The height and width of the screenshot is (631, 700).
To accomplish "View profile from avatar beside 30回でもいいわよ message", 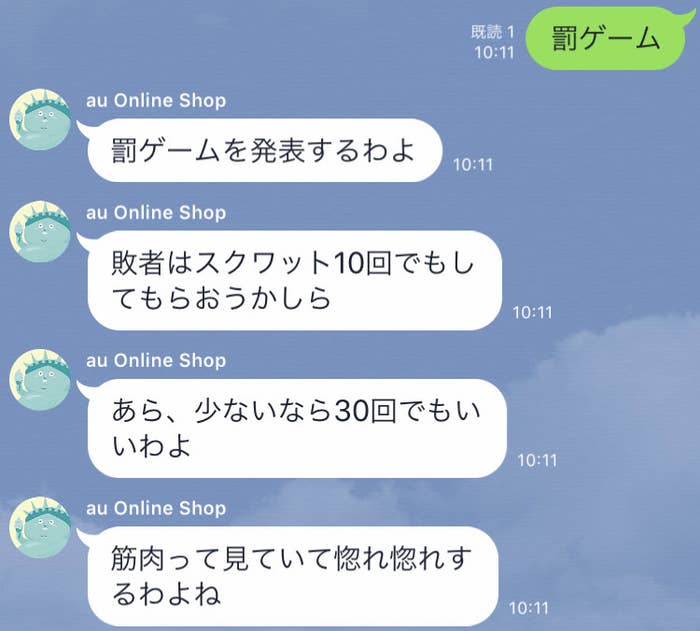I will 40,379.
